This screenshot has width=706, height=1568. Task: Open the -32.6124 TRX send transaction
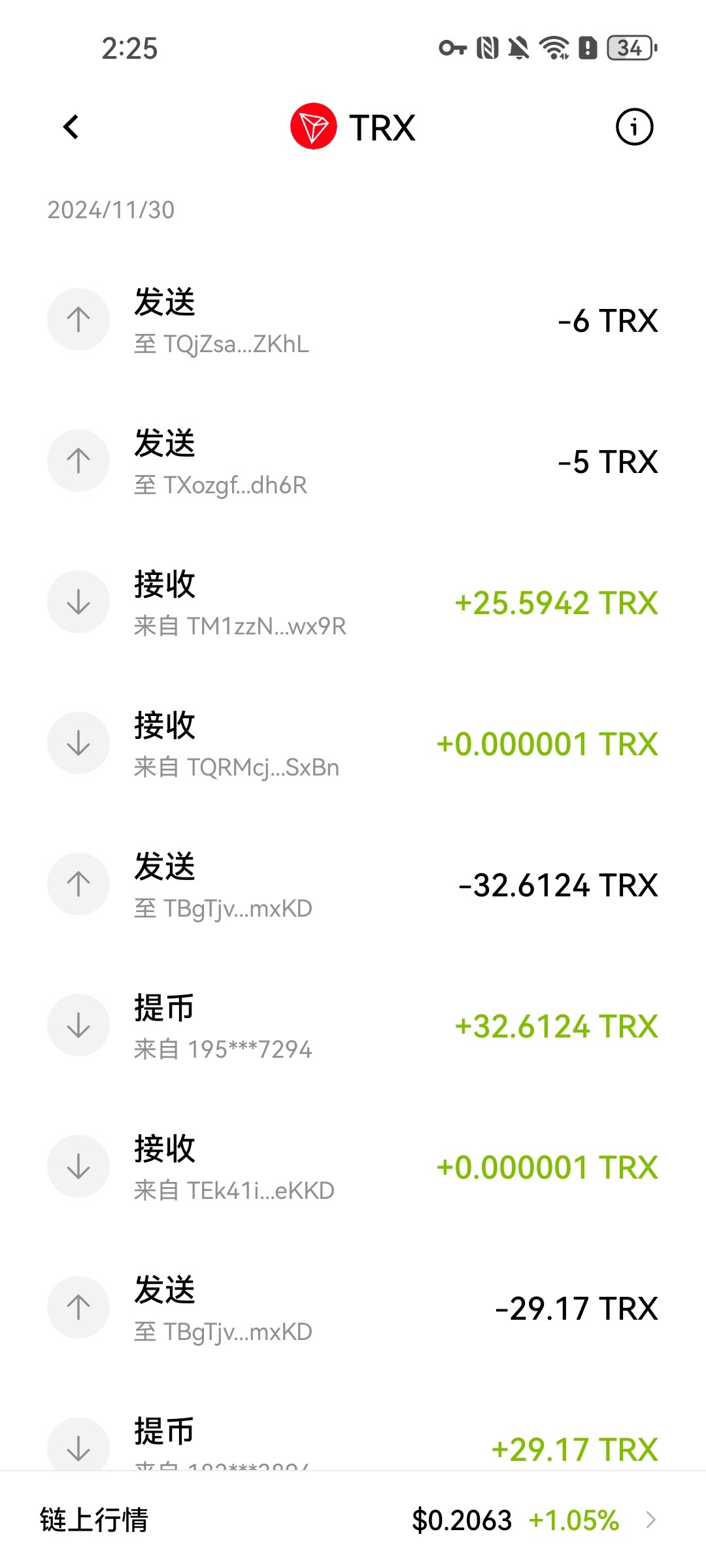coord(353,885)
